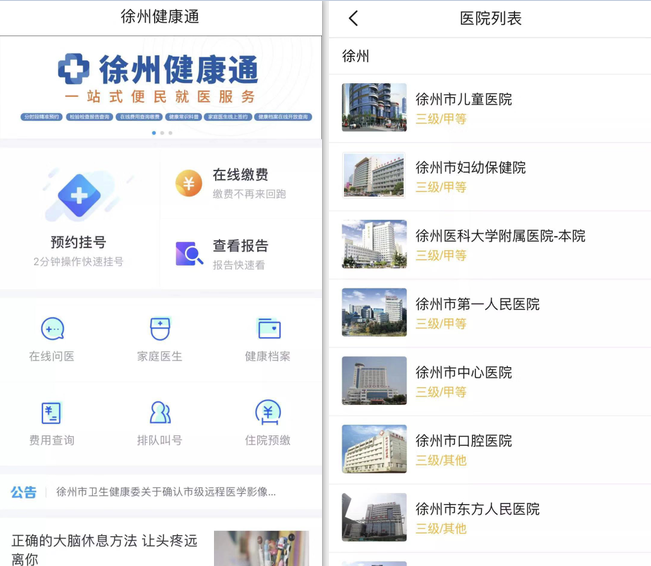Viewport: 651px width, 566px height.
Task: Open 费用查询 fee inquiry
Action: pos(52,422)
